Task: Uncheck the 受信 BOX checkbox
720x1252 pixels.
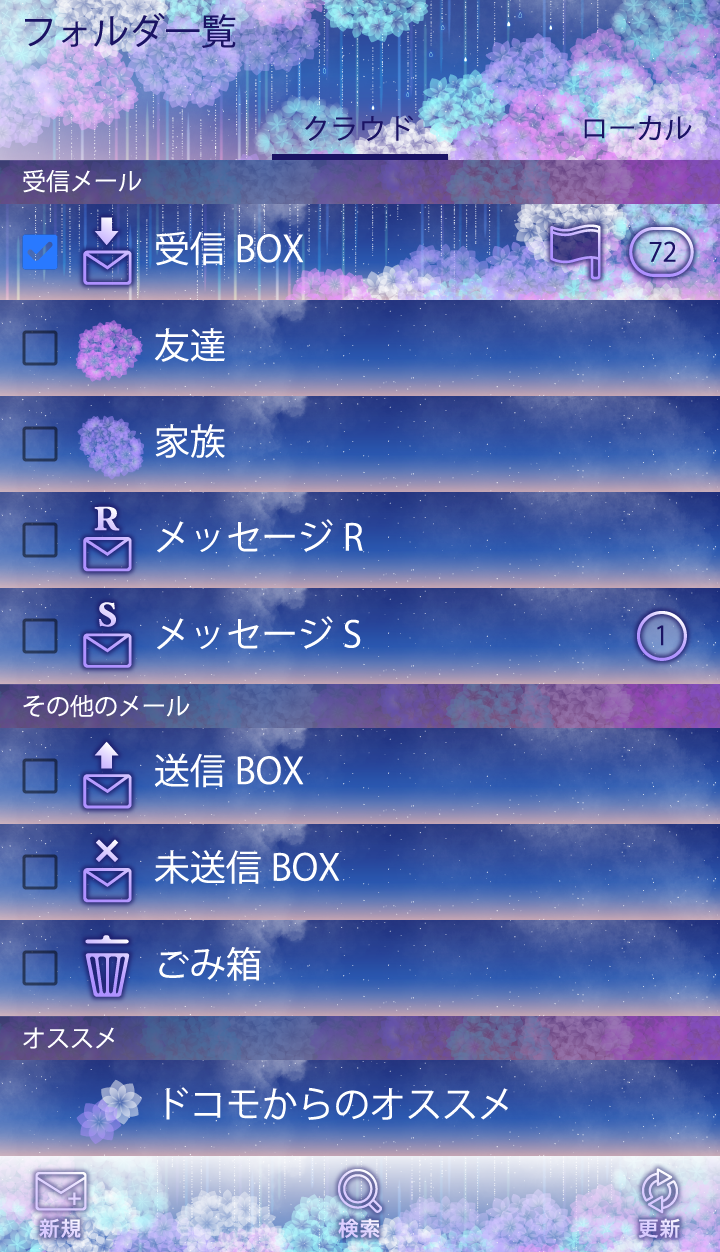Action: (40, 251)
